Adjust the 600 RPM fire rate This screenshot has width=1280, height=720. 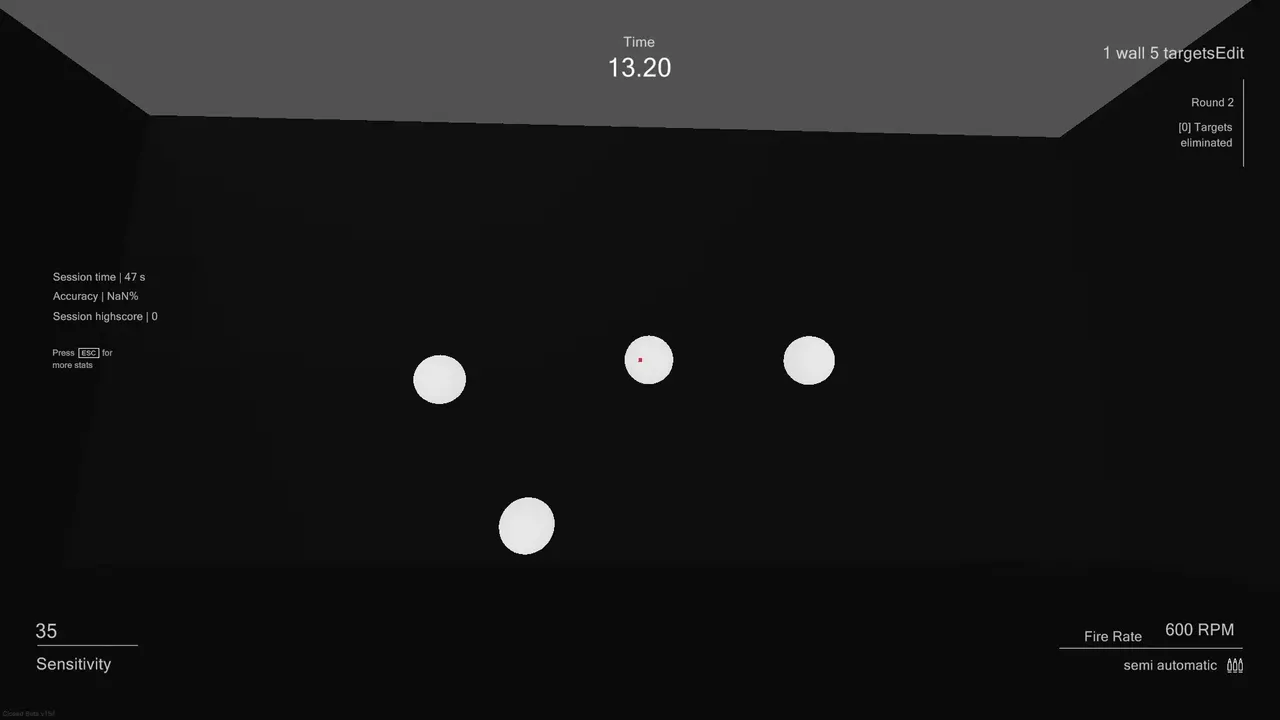click(1199, 630)
